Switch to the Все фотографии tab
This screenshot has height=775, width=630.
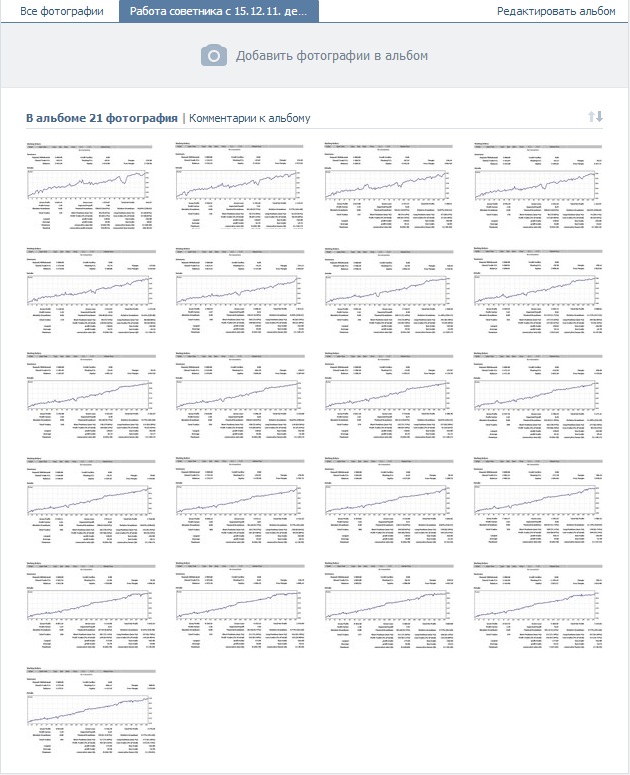(62, 11)
